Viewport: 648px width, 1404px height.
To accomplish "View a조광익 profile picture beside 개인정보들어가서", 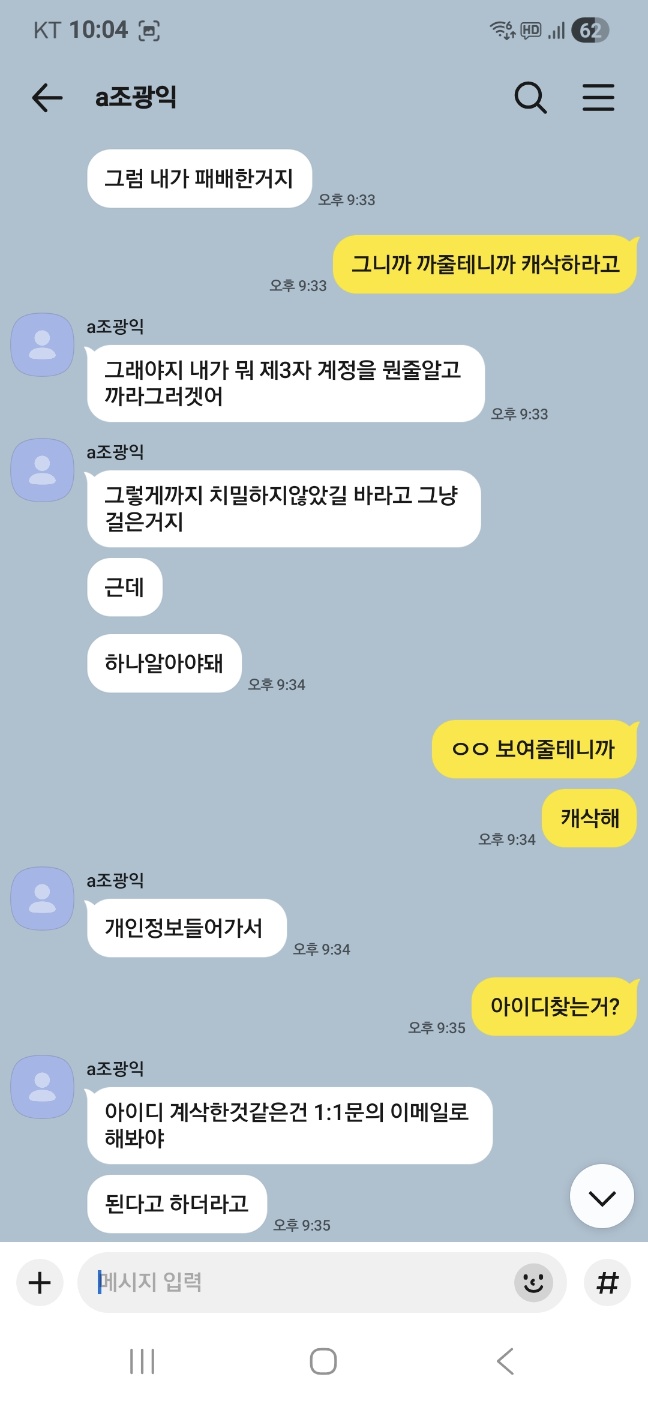I will [42, 898].
